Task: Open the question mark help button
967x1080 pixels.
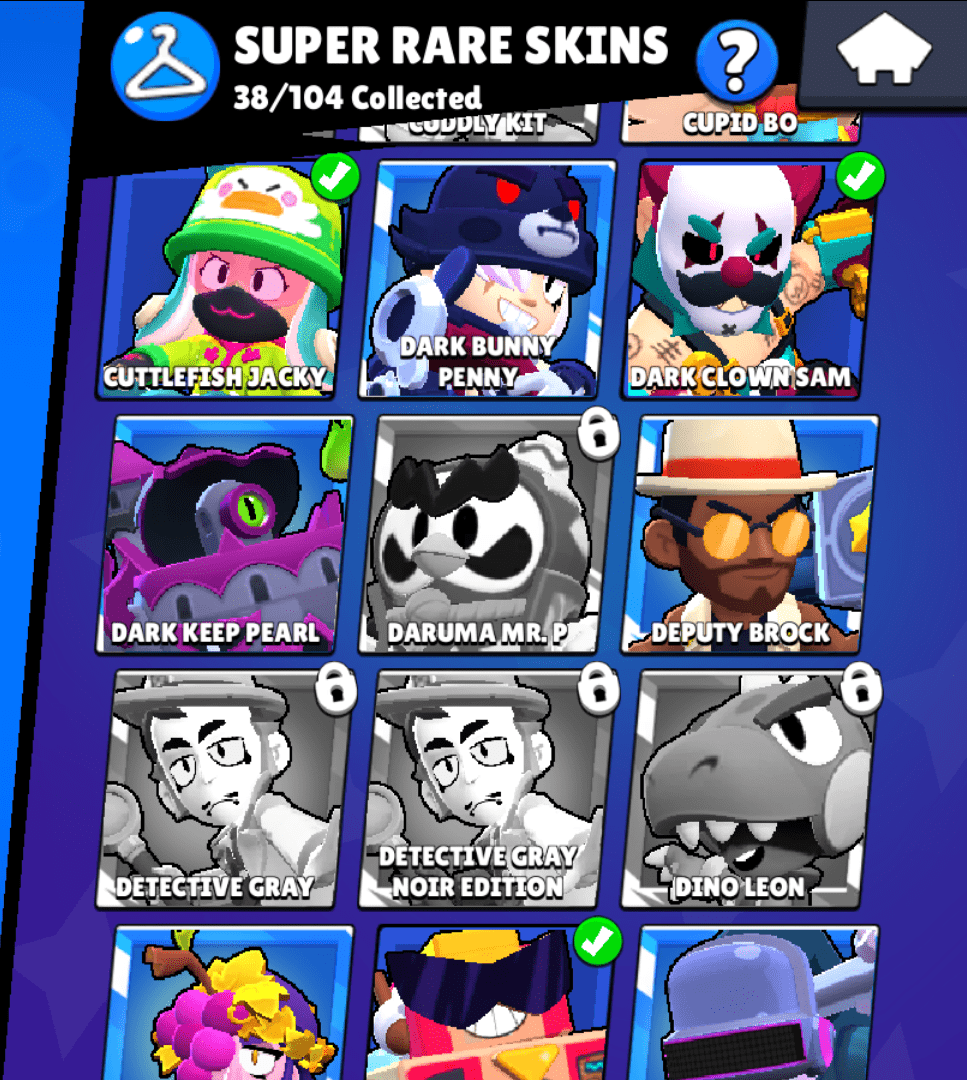Action: click(737, 60)
